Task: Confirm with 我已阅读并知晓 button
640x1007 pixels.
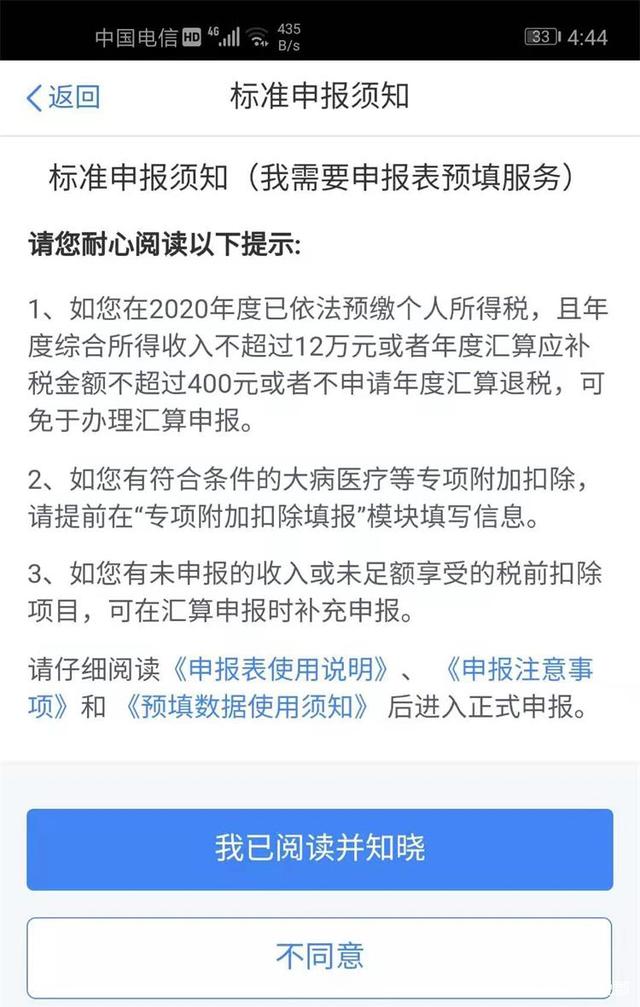Action: point(319,849)
